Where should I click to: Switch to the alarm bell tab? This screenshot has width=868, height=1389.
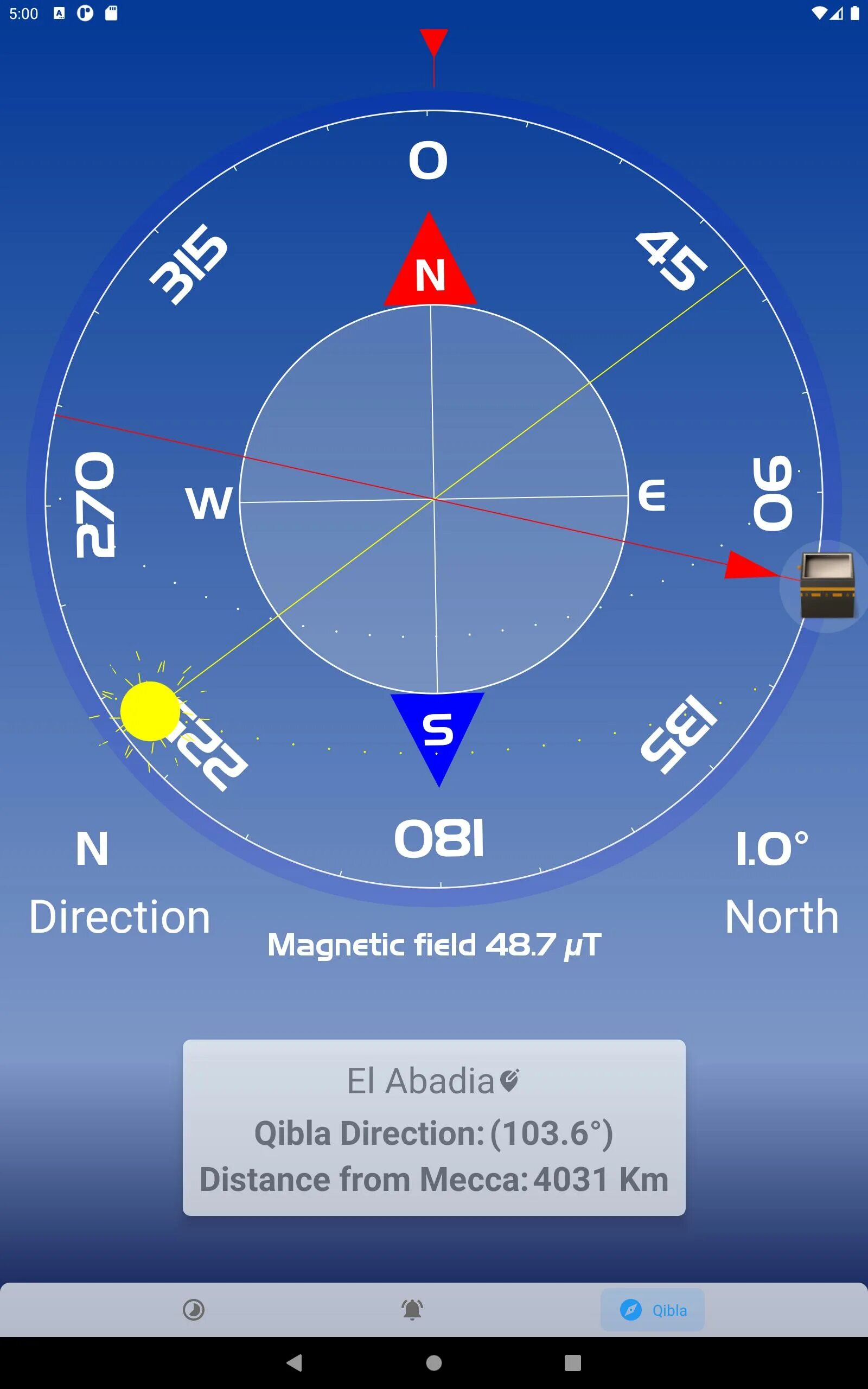[412, 1310]
